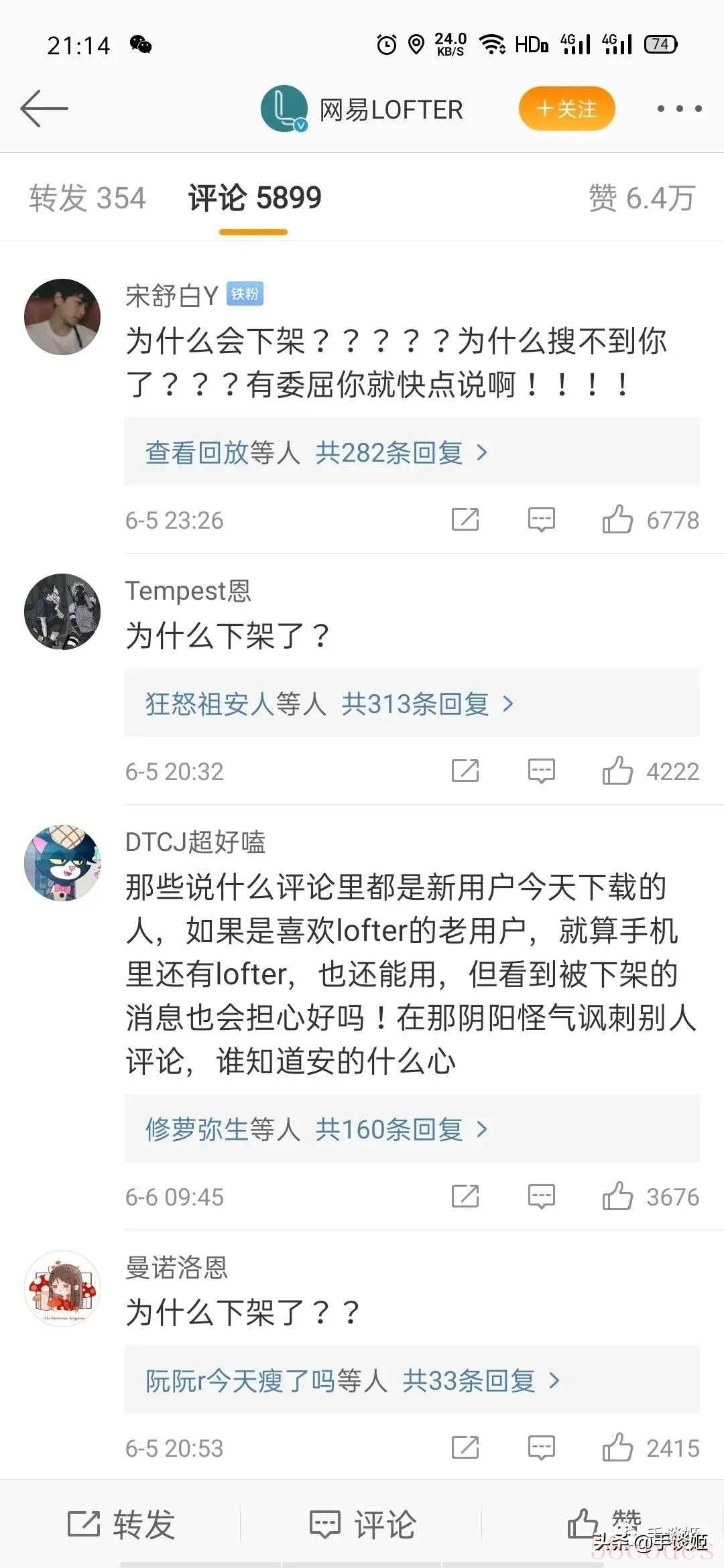The image size is (724, 1568).
Task: Like 曼诺洛恩's comment
Action: click(617, 1448)
